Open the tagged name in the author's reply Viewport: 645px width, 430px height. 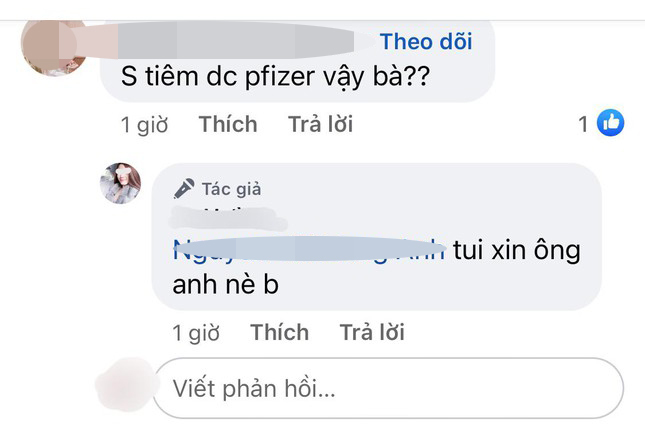point(300,250)
